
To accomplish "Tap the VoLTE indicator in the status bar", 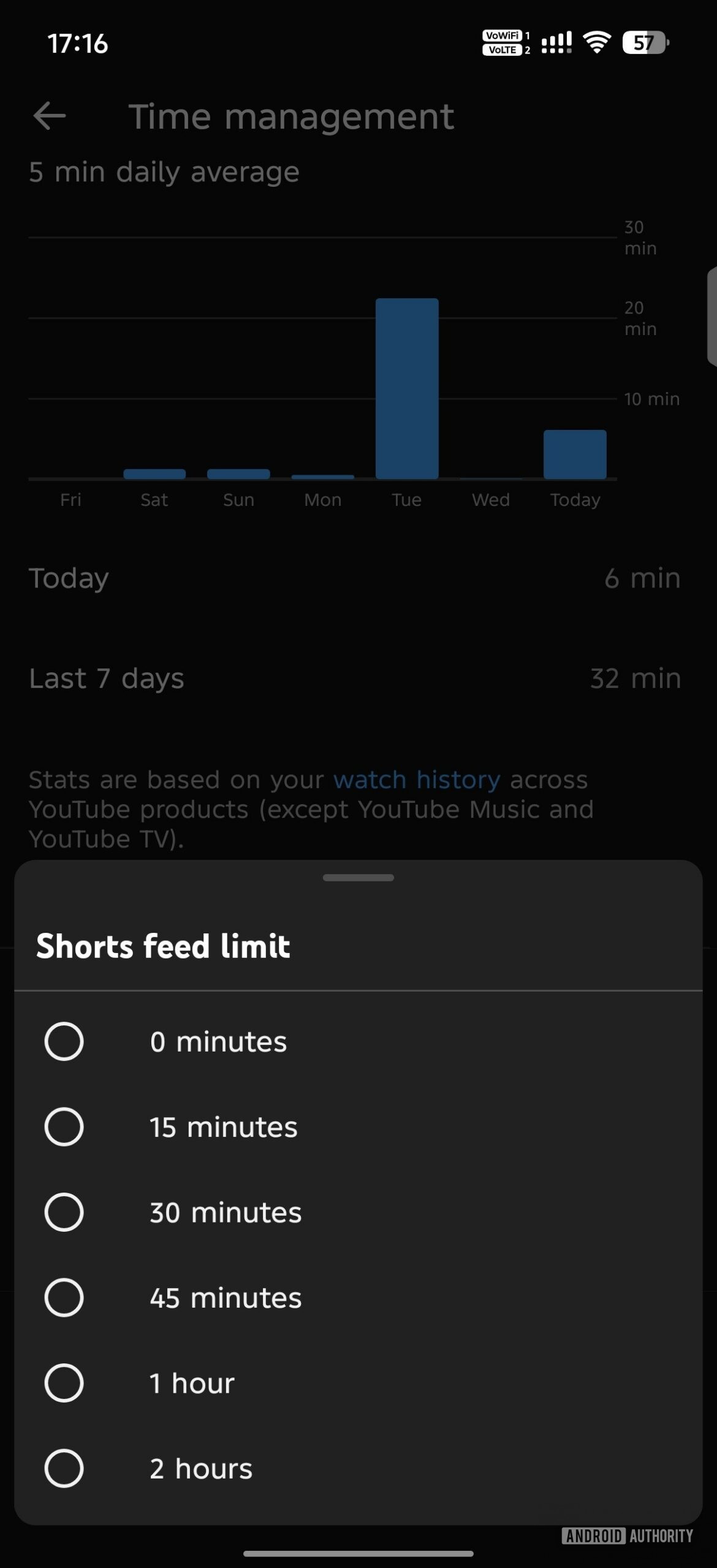I will [x=503, y=50].
